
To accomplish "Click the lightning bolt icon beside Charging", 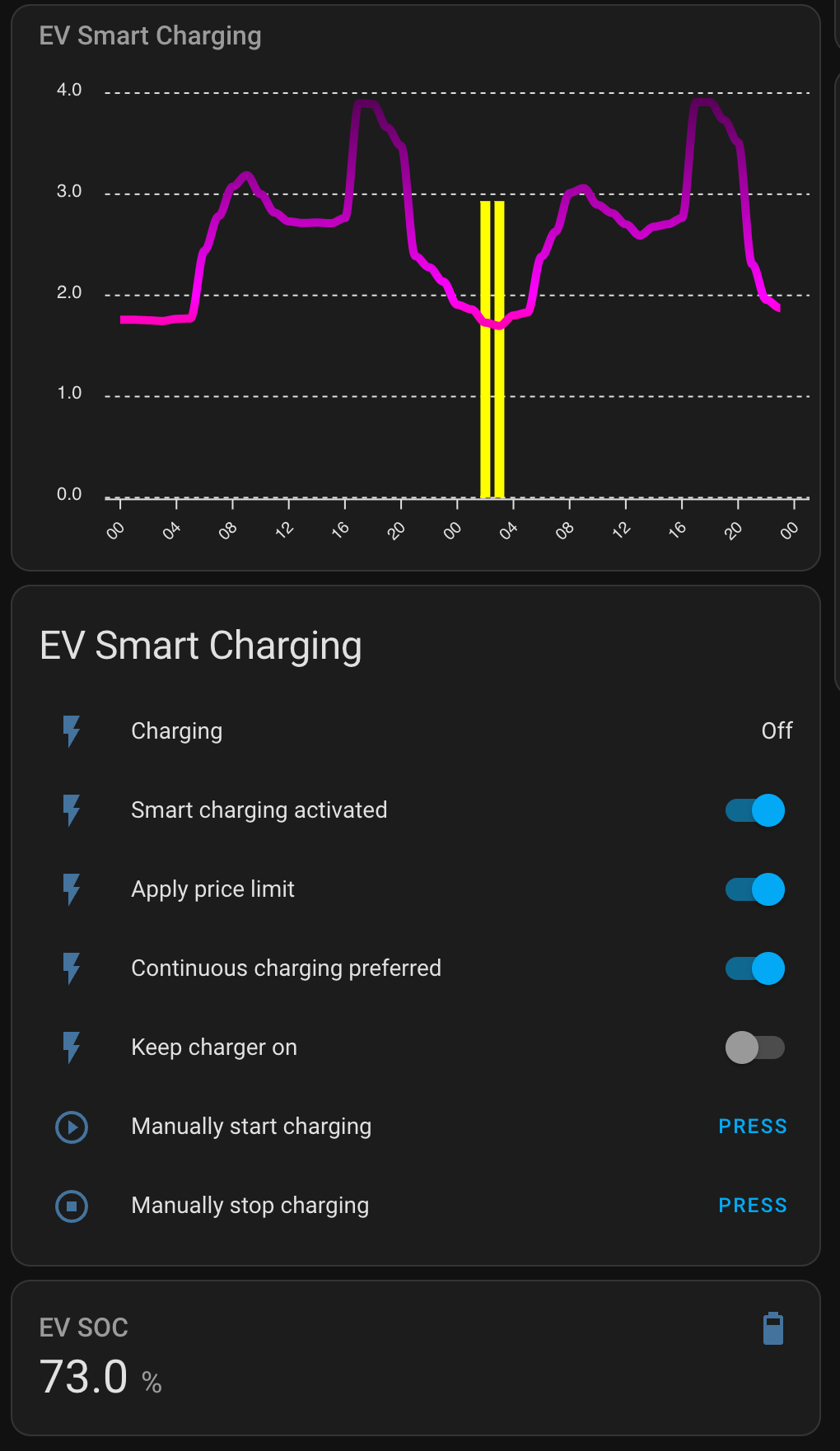I will click(x=71, y=731).
